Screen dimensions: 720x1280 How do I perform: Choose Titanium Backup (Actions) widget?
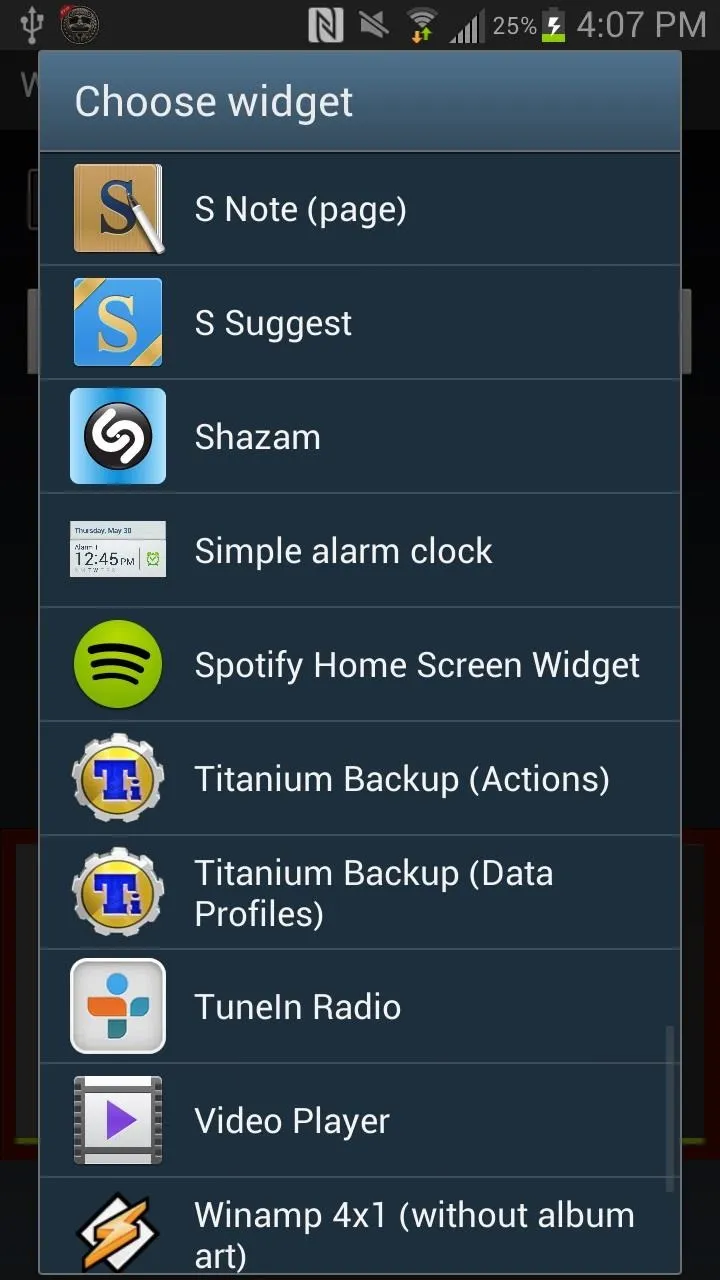[359, 779]
